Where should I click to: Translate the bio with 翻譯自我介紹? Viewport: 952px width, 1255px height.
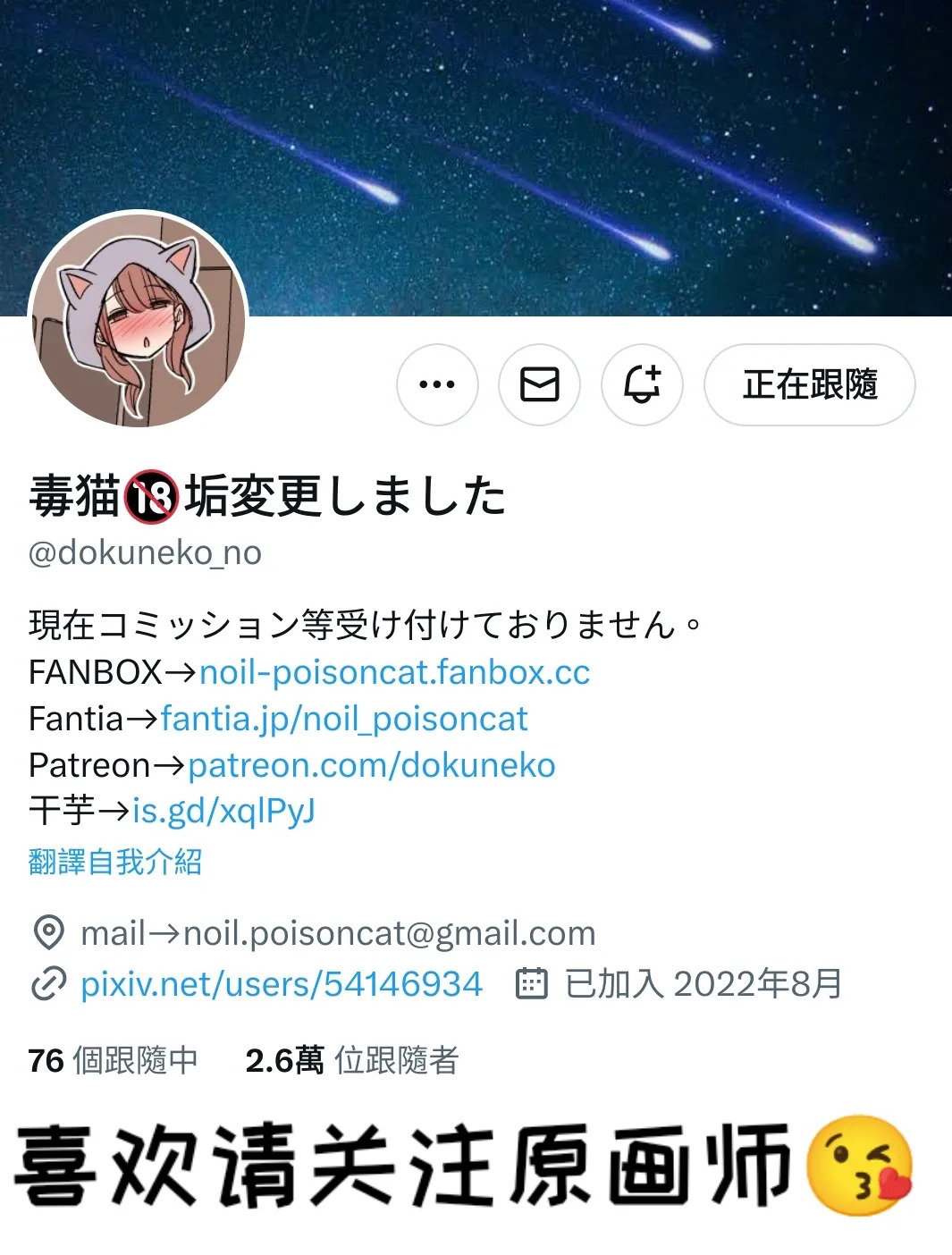click(x=115, y=862)
